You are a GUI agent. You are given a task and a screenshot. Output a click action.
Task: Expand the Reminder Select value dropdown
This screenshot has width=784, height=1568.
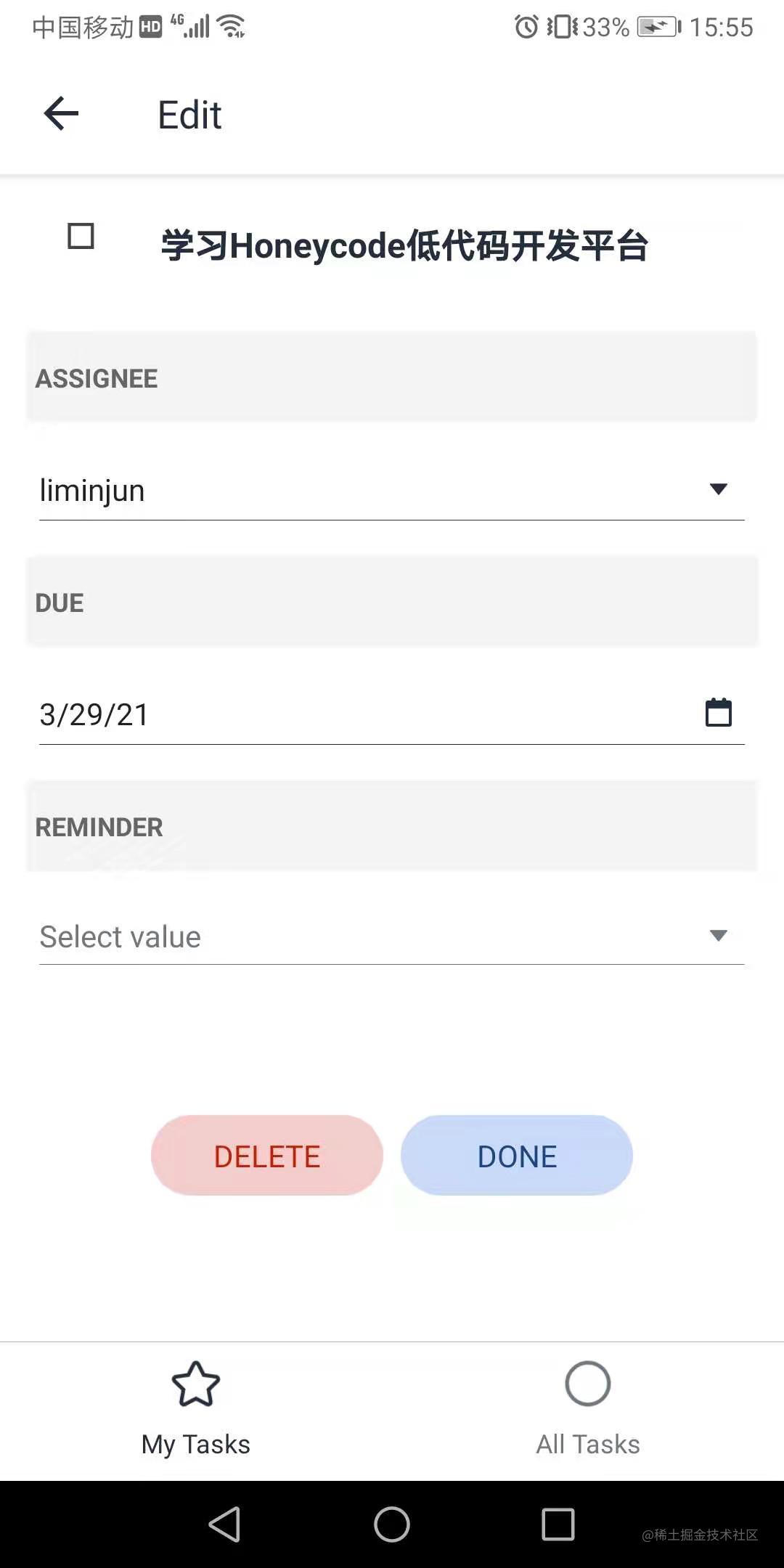pos(392,936)
